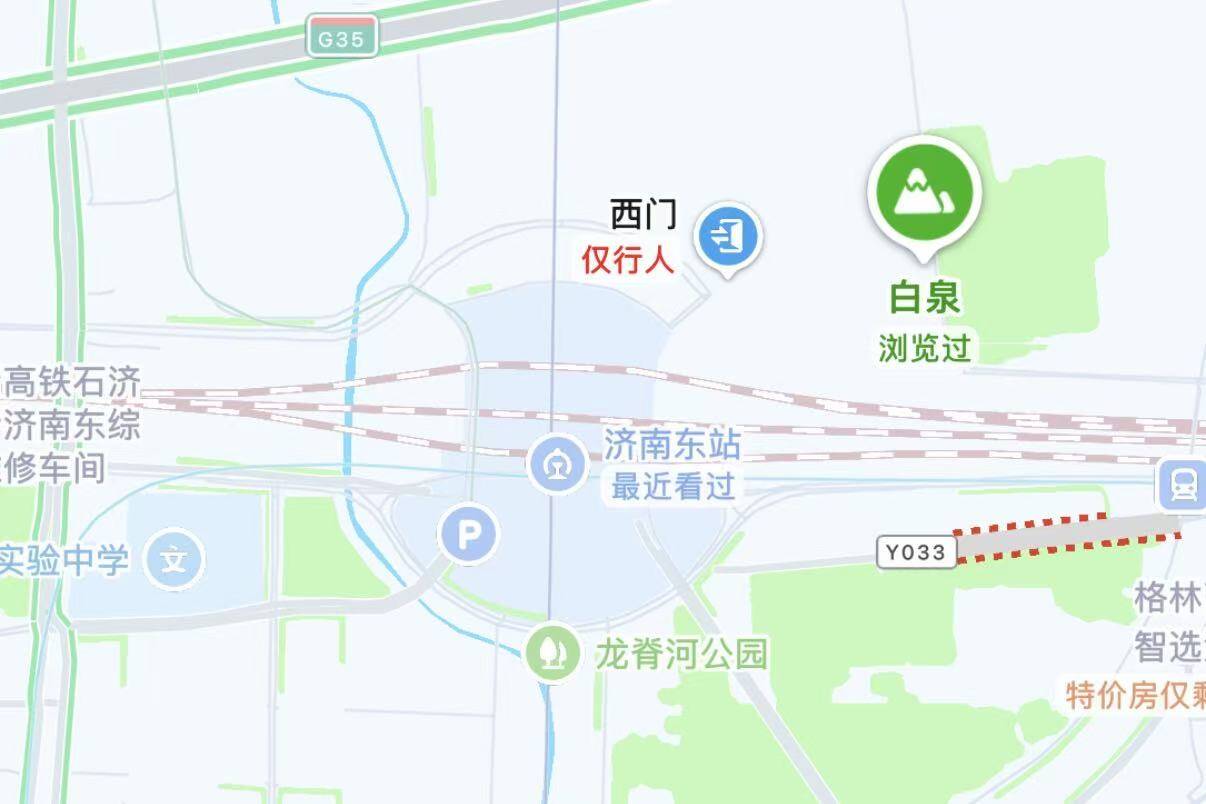Open the 济南东站 railway station marker
Screen dimensions: 1206x804
(x=556, y=465)
